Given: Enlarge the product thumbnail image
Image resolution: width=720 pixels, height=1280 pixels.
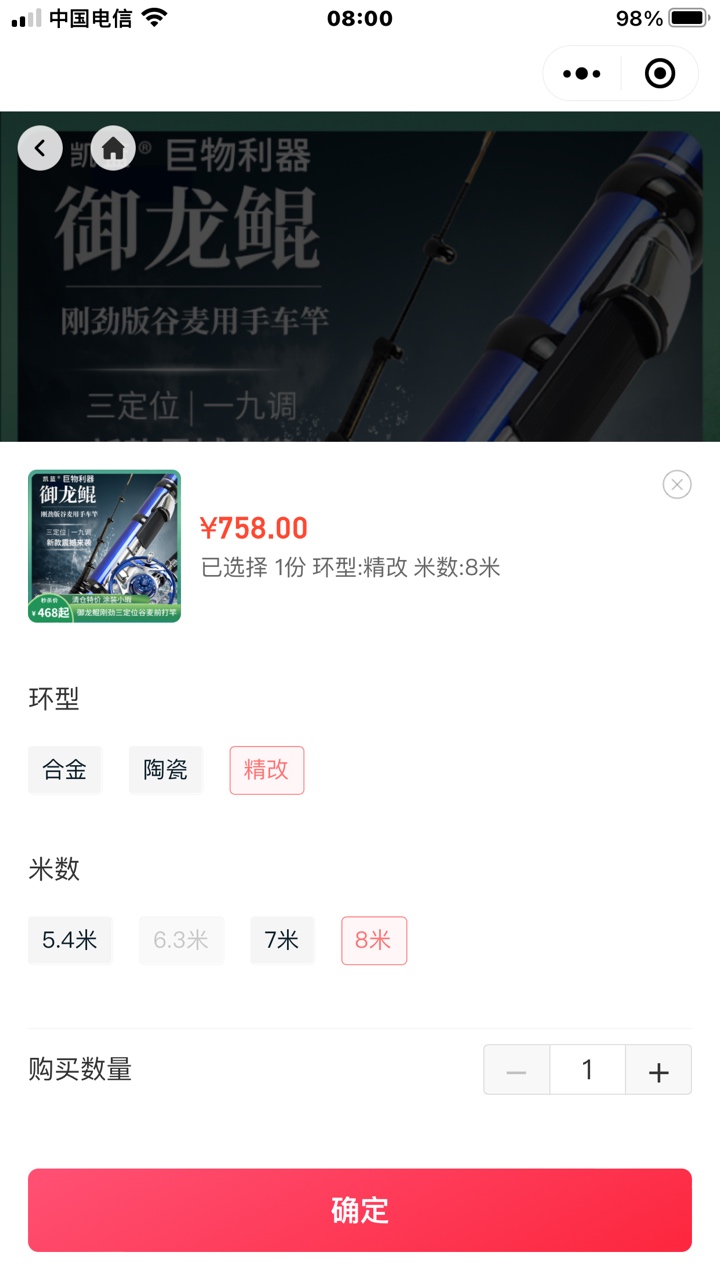Looking at the screenshot, I should coord(104,546).
